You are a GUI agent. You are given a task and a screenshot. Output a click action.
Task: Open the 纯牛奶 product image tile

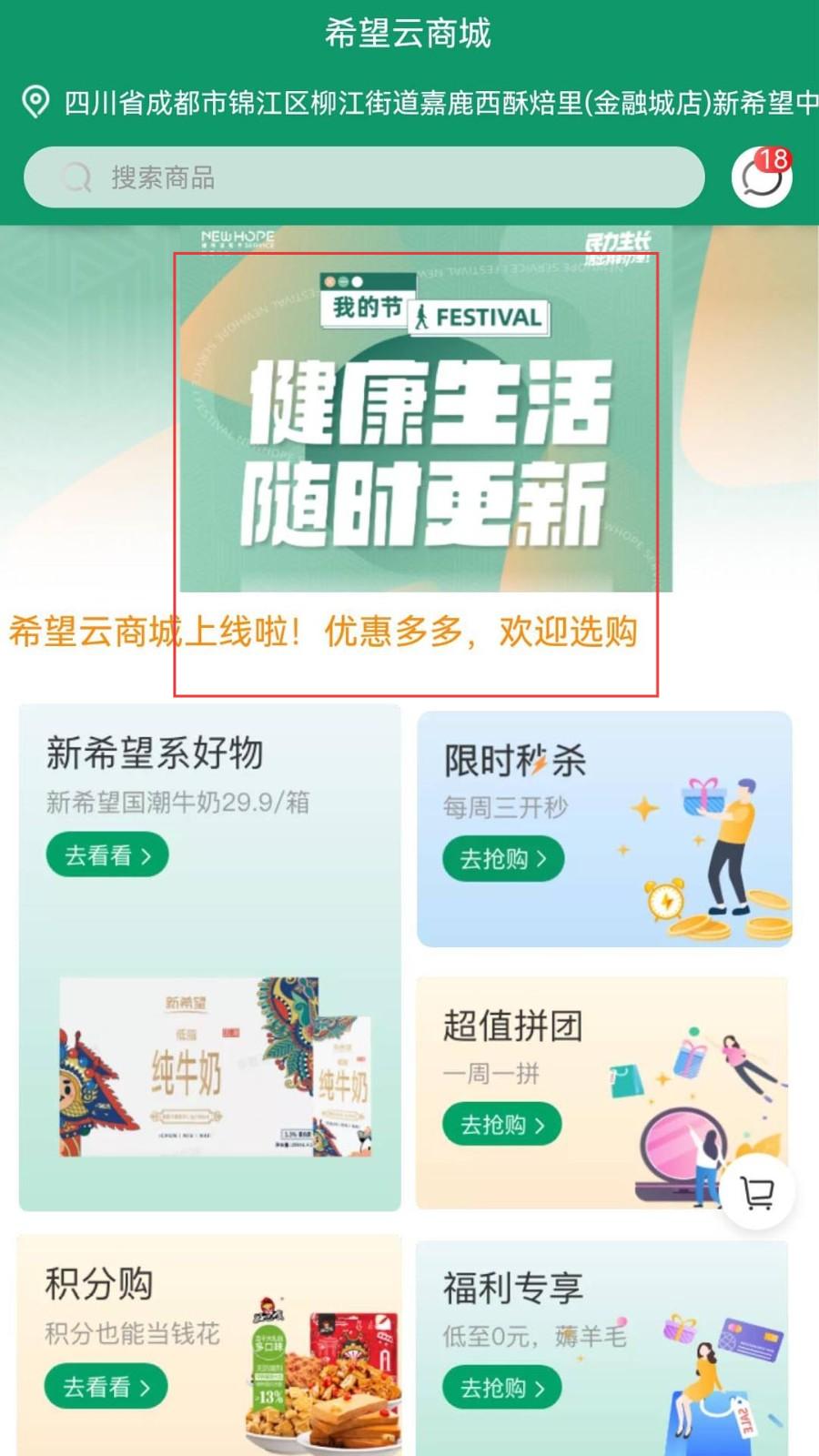click(216, 1067)
